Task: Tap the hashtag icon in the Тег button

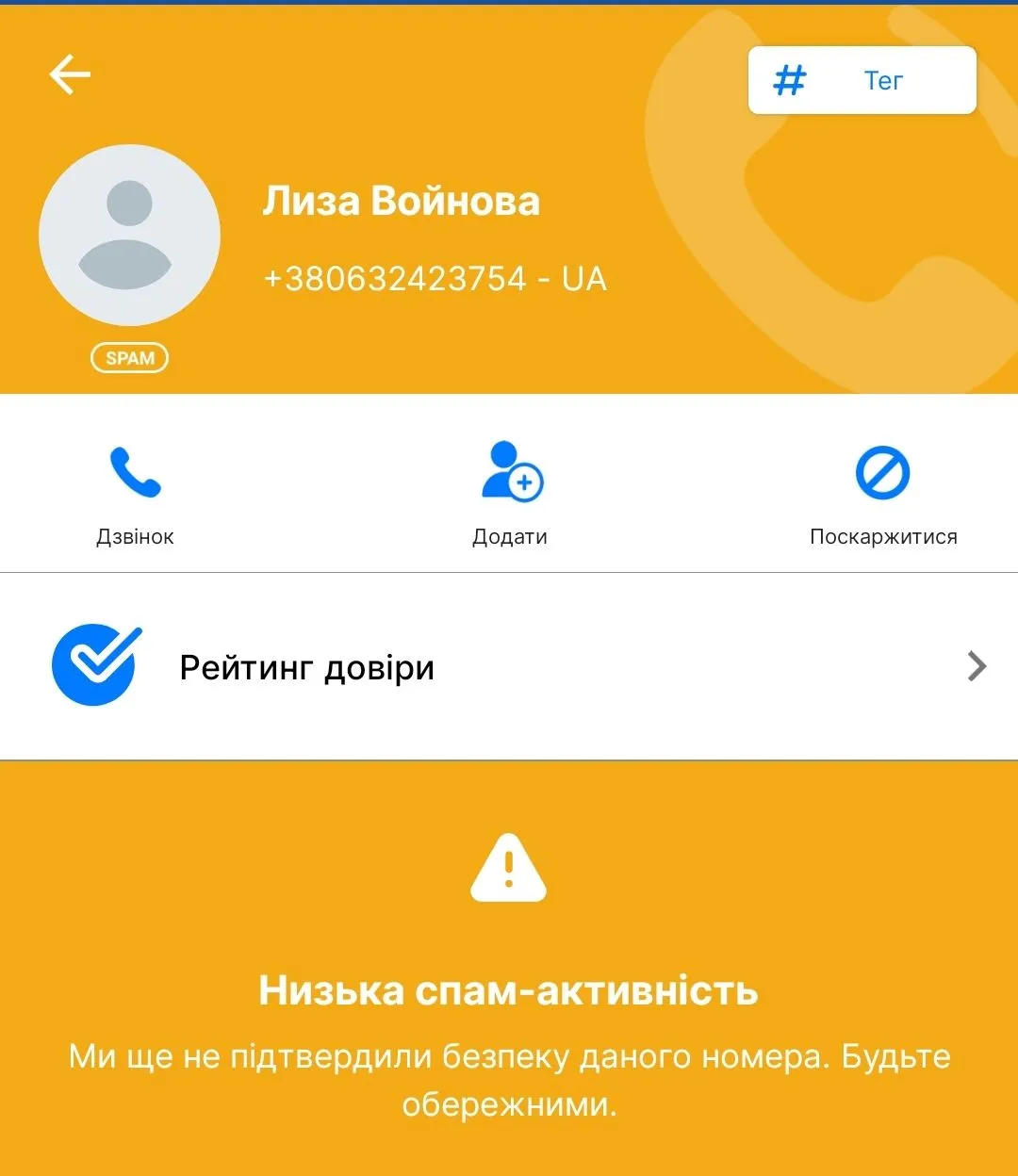Action: pos(788,80)
